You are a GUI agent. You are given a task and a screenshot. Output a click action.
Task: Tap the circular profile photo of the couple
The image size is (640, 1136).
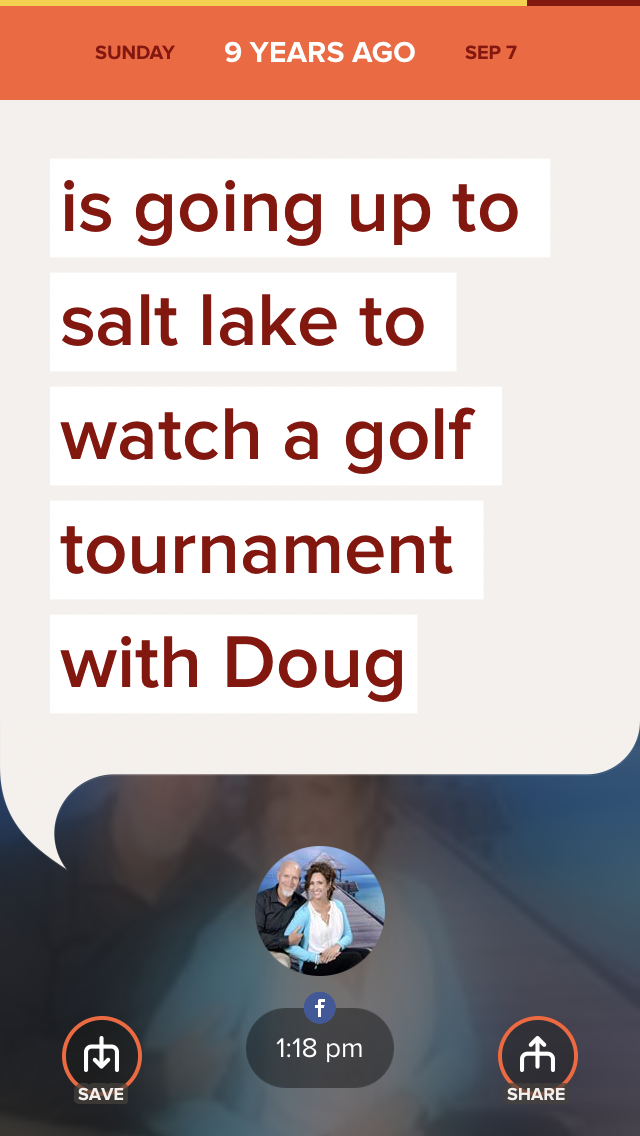[x=320, y=911]
